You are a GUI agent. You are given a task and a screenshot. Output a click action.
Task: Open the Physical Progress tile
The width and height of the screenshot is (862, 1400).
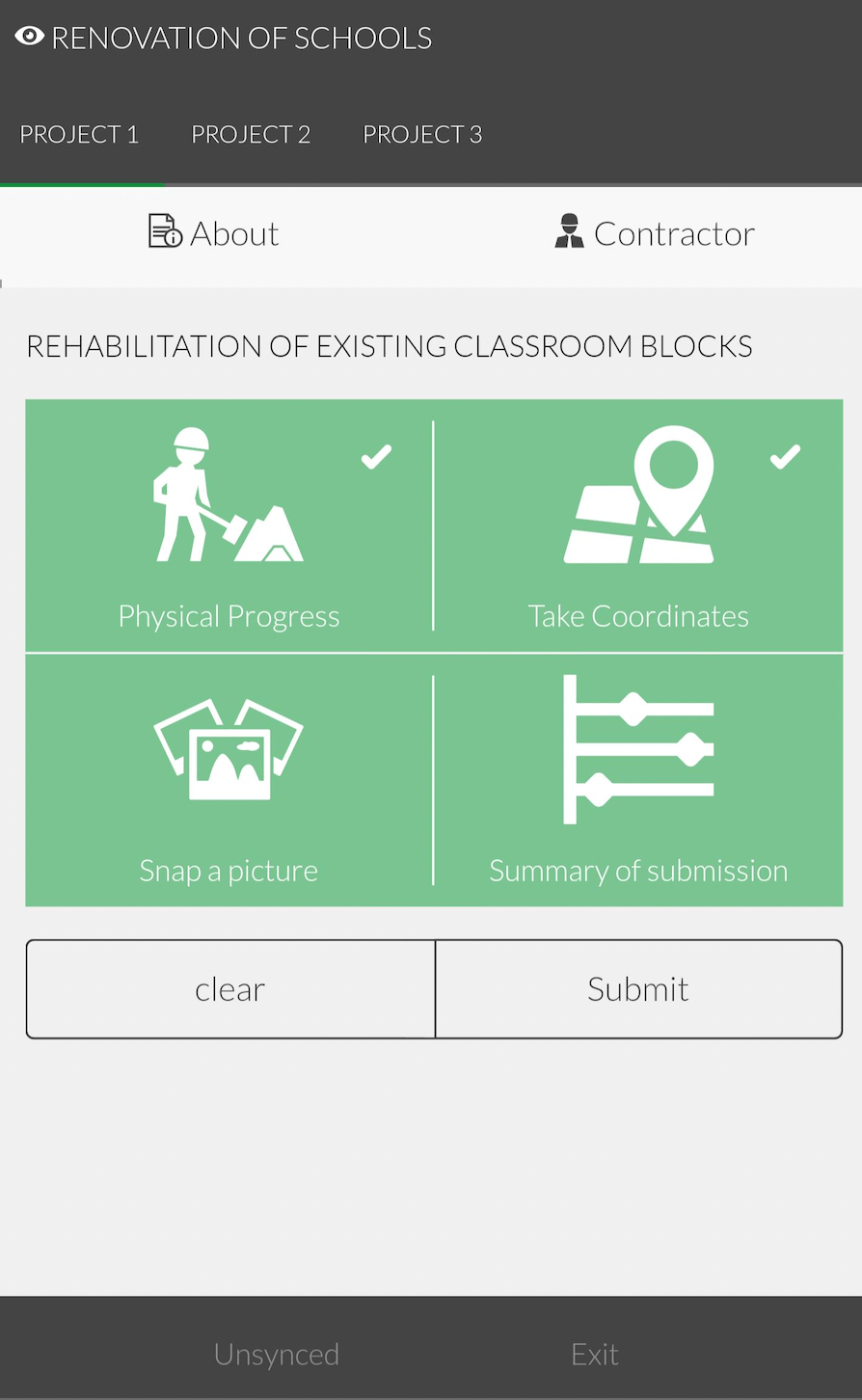pos(229,526)
